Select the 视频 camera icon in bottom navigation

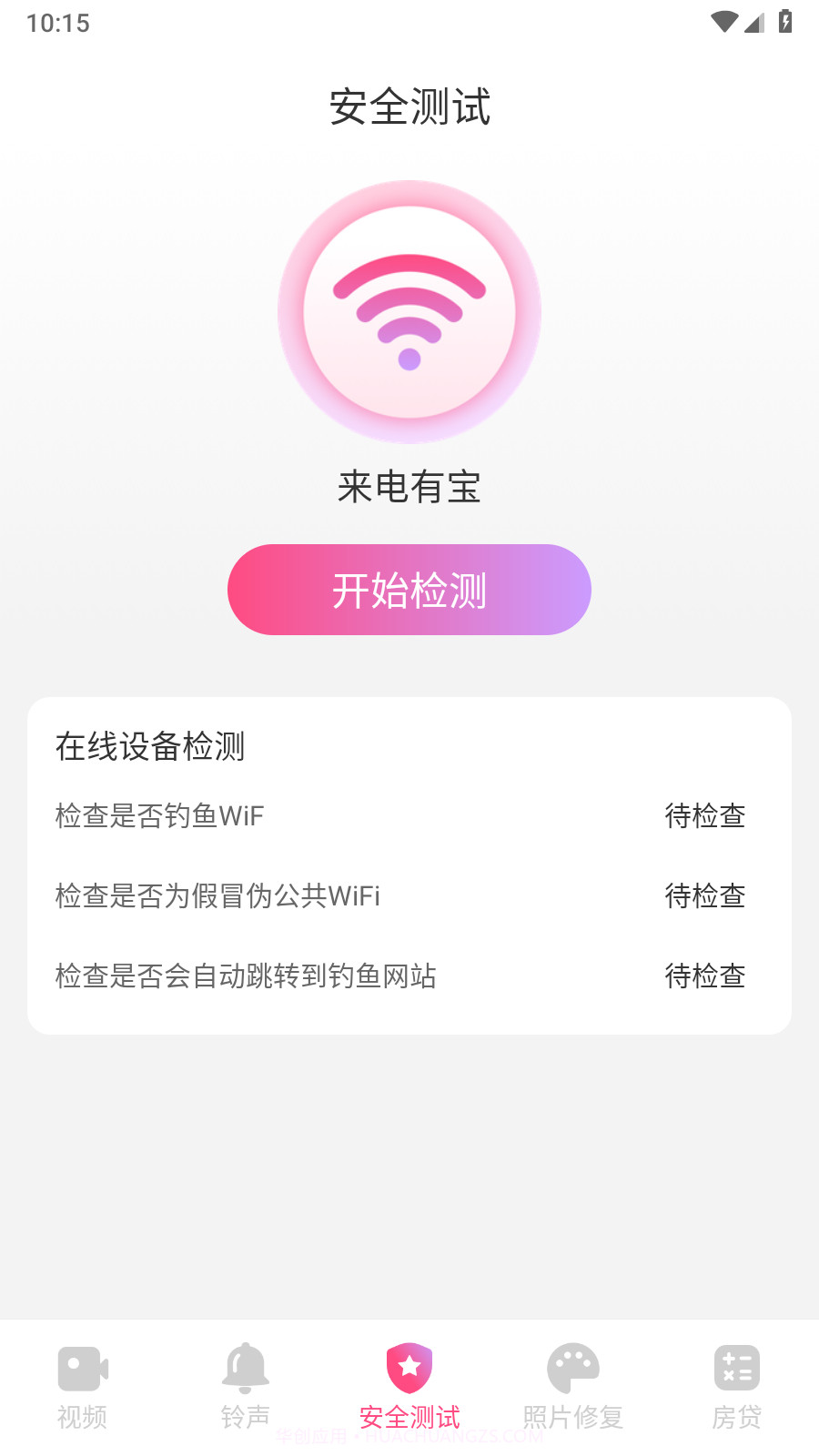click(82, 1367)
